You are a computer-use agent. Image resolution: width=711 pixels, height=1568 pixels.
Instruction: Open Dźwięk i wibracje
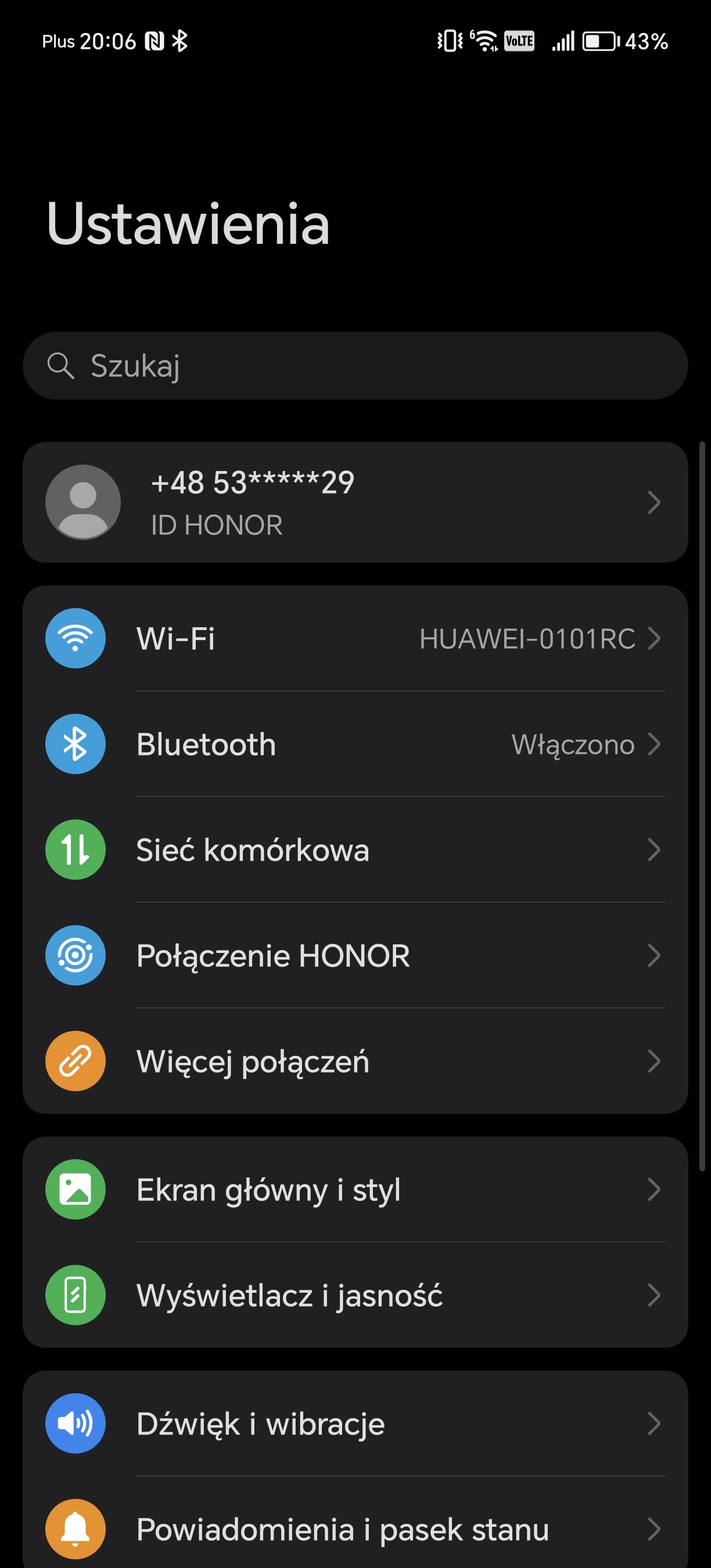(x=355, y=1423)
